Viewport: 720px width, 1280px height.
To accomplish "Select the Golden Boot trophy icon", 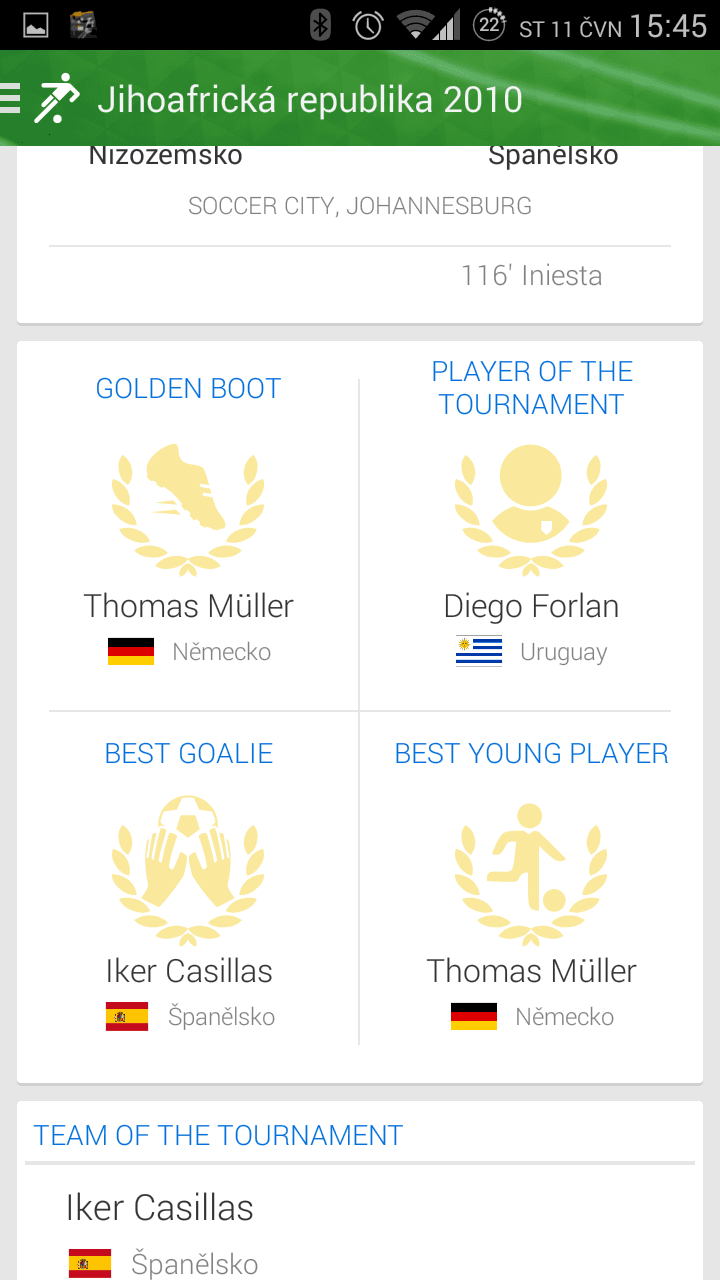I will (188, 507).
